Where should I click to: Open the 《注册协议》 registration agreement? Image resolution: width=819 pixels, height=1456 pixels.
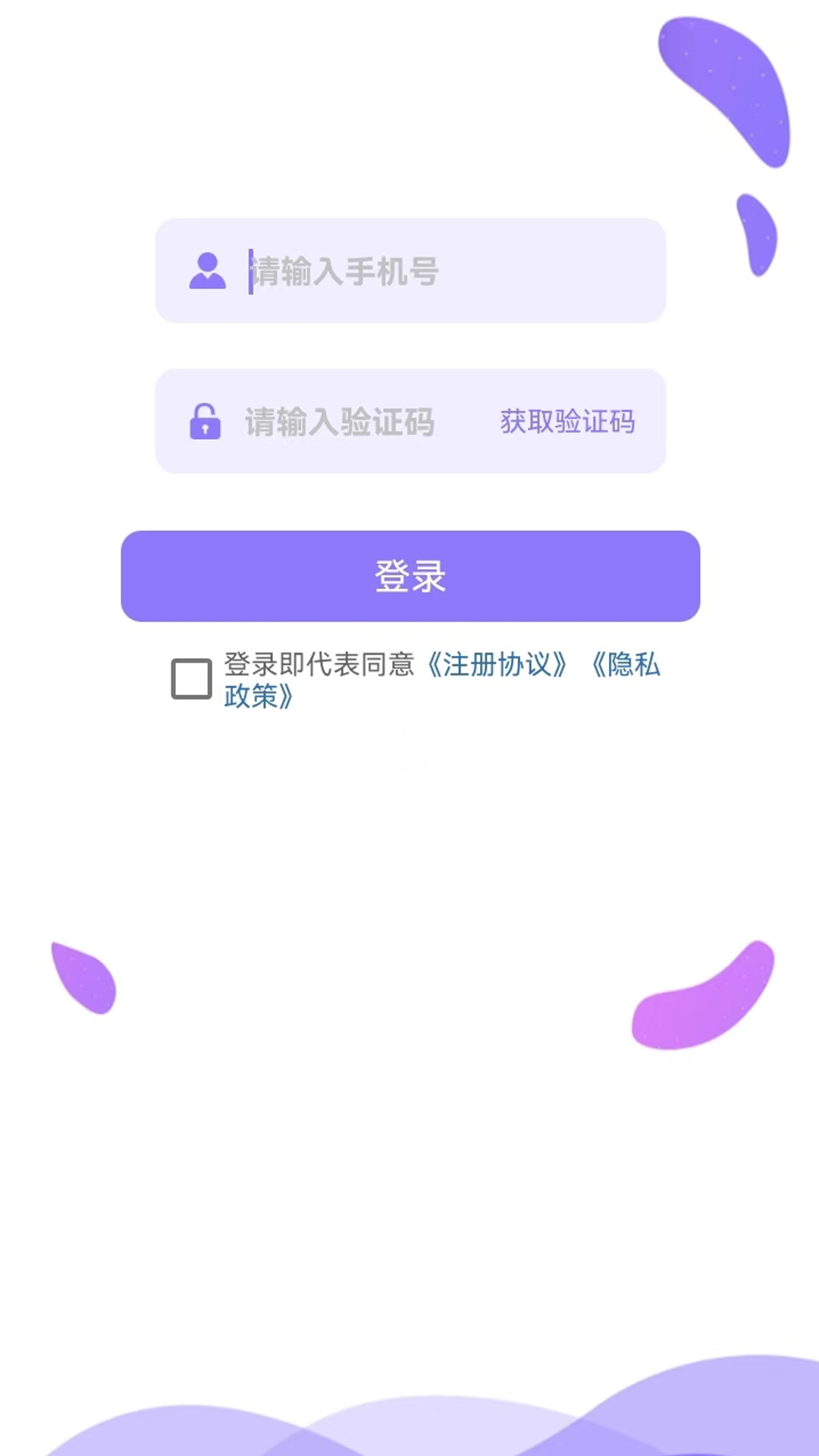497,665
